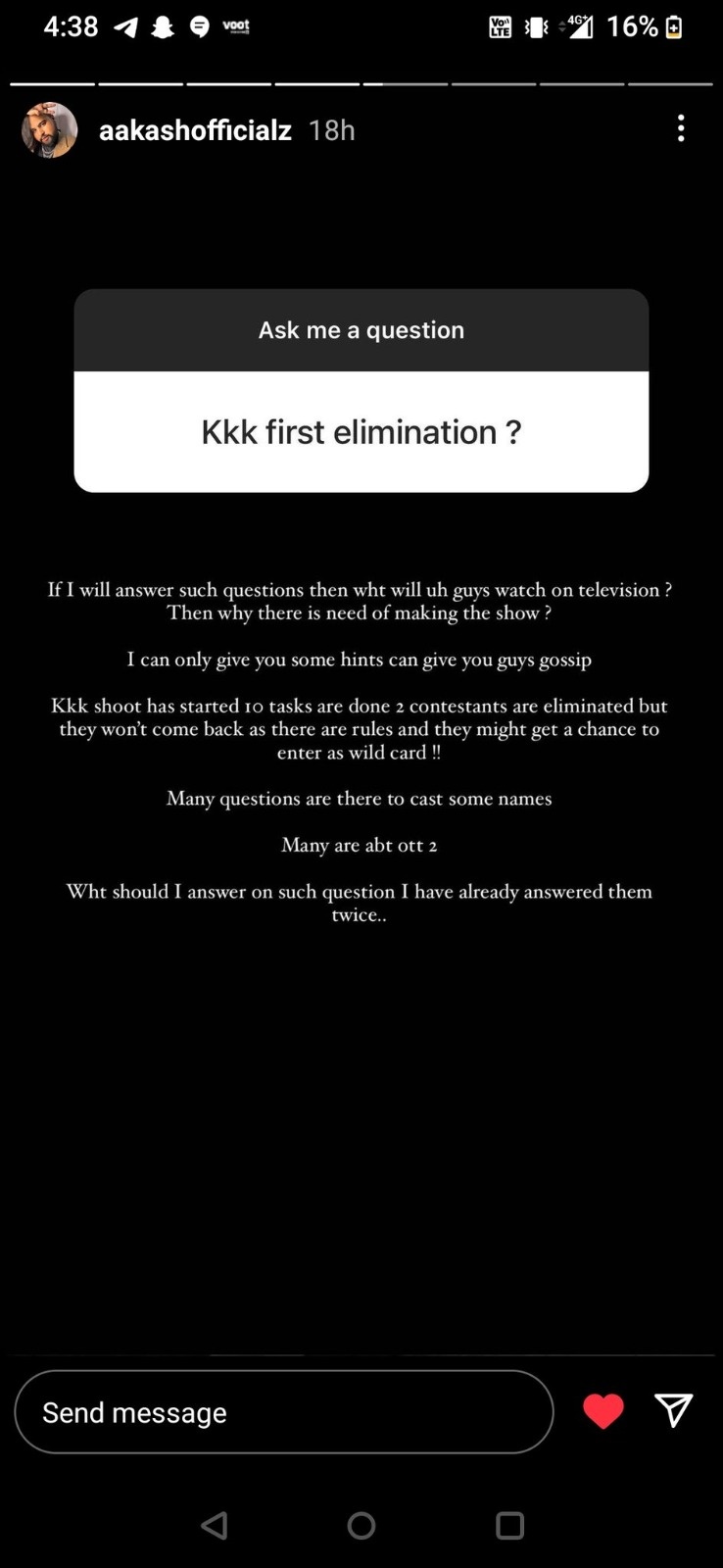Go back with system back button
Image resolution: width=723 pixels, height=1568 pixels.
click(214, 1525)
